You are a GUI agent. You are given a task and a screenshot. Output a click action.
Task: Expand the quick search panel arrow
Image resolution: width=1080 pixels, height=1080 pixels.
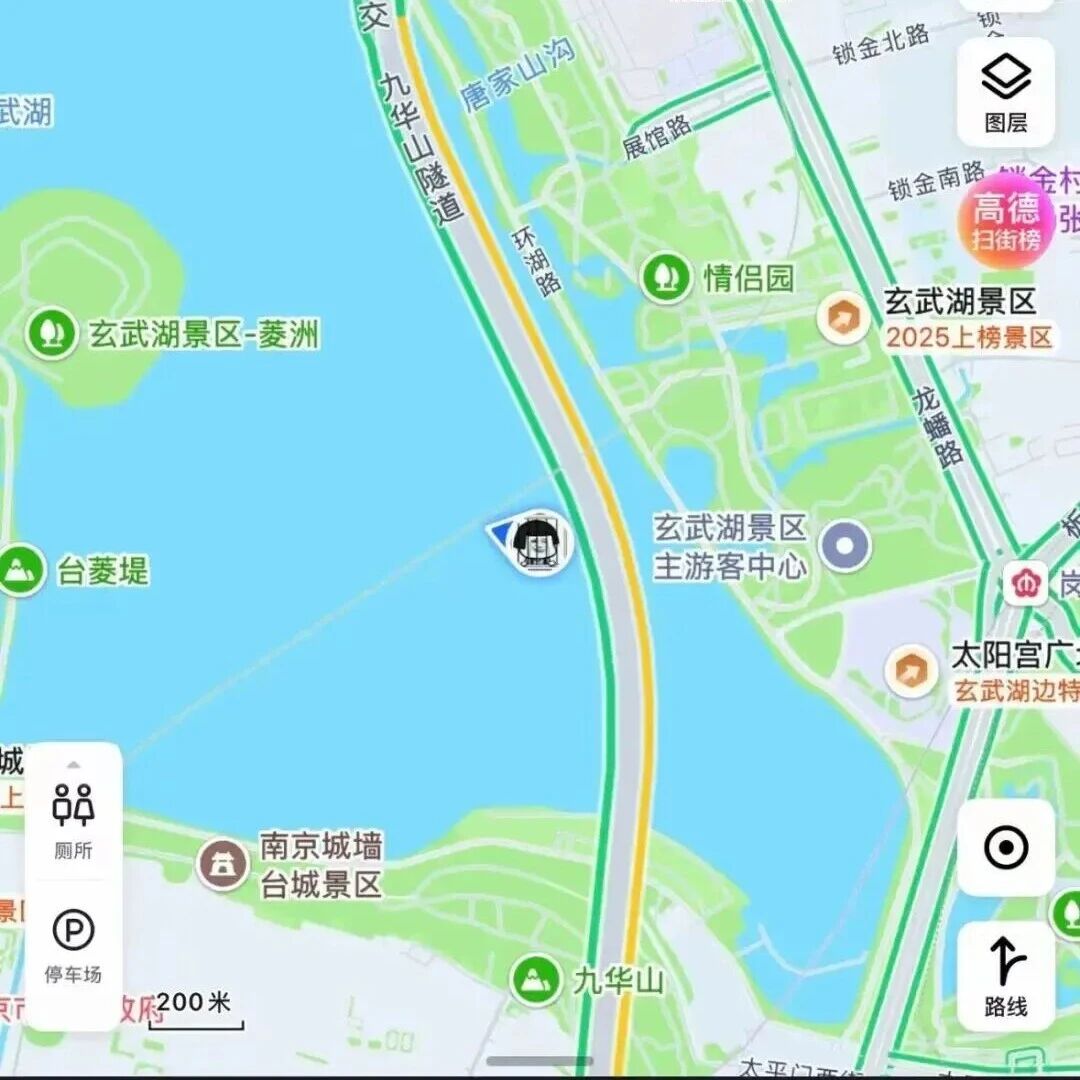point(73,764)
